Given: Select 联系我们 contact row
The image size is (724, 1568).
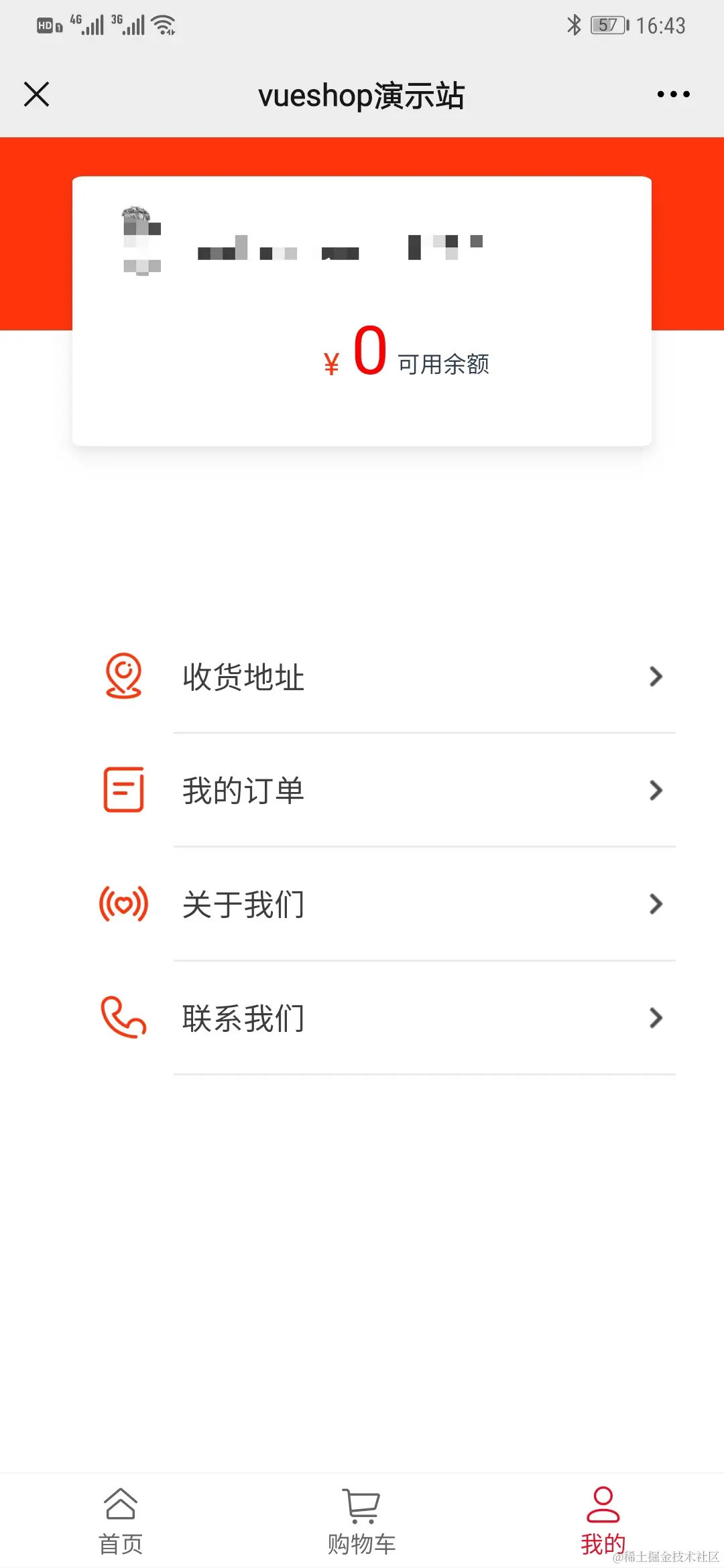Looking at the screenshot, I should (382, 1019).
